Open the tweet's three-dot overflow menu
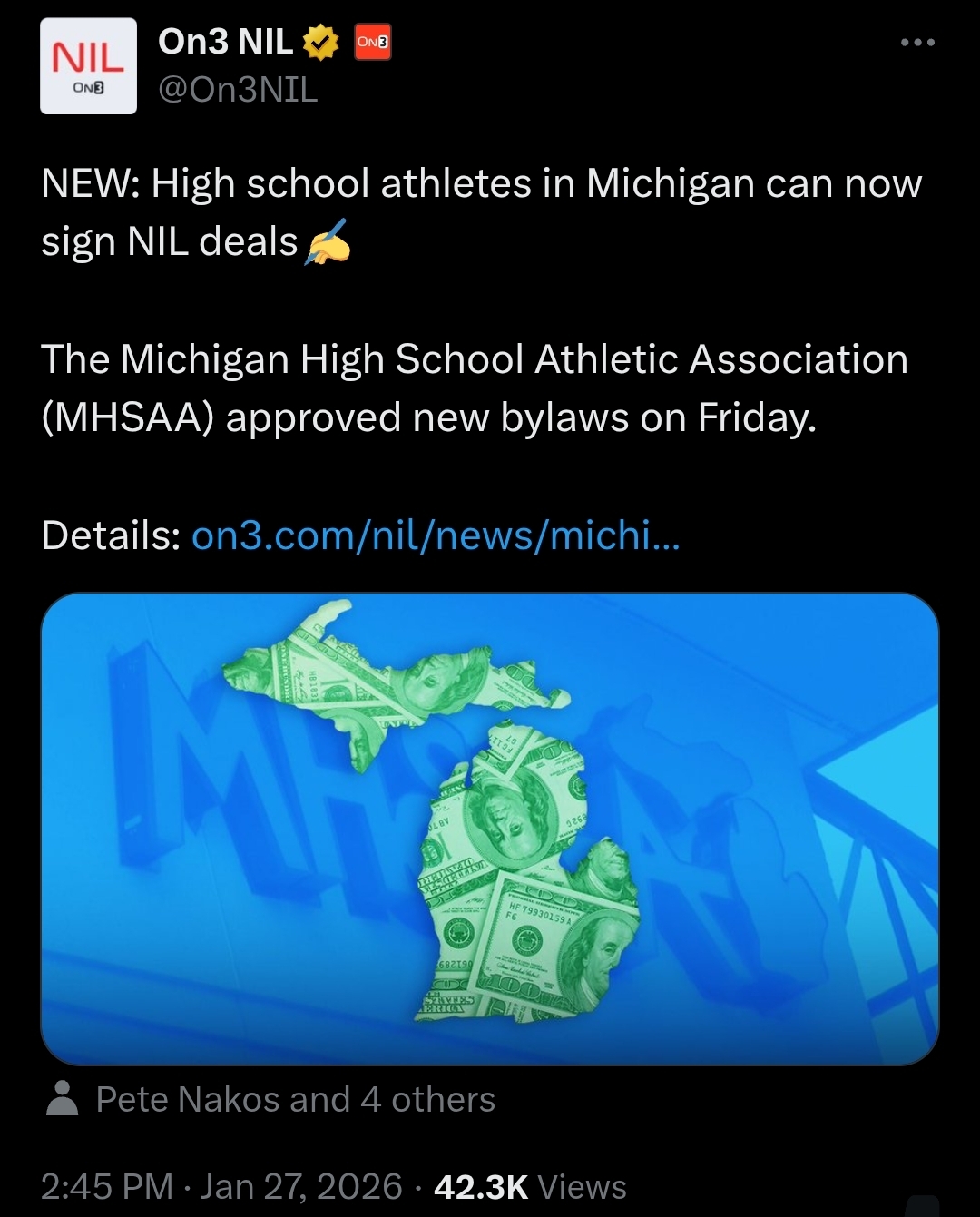The height and width of the screenshot is (1217, 980). (917, 43)
